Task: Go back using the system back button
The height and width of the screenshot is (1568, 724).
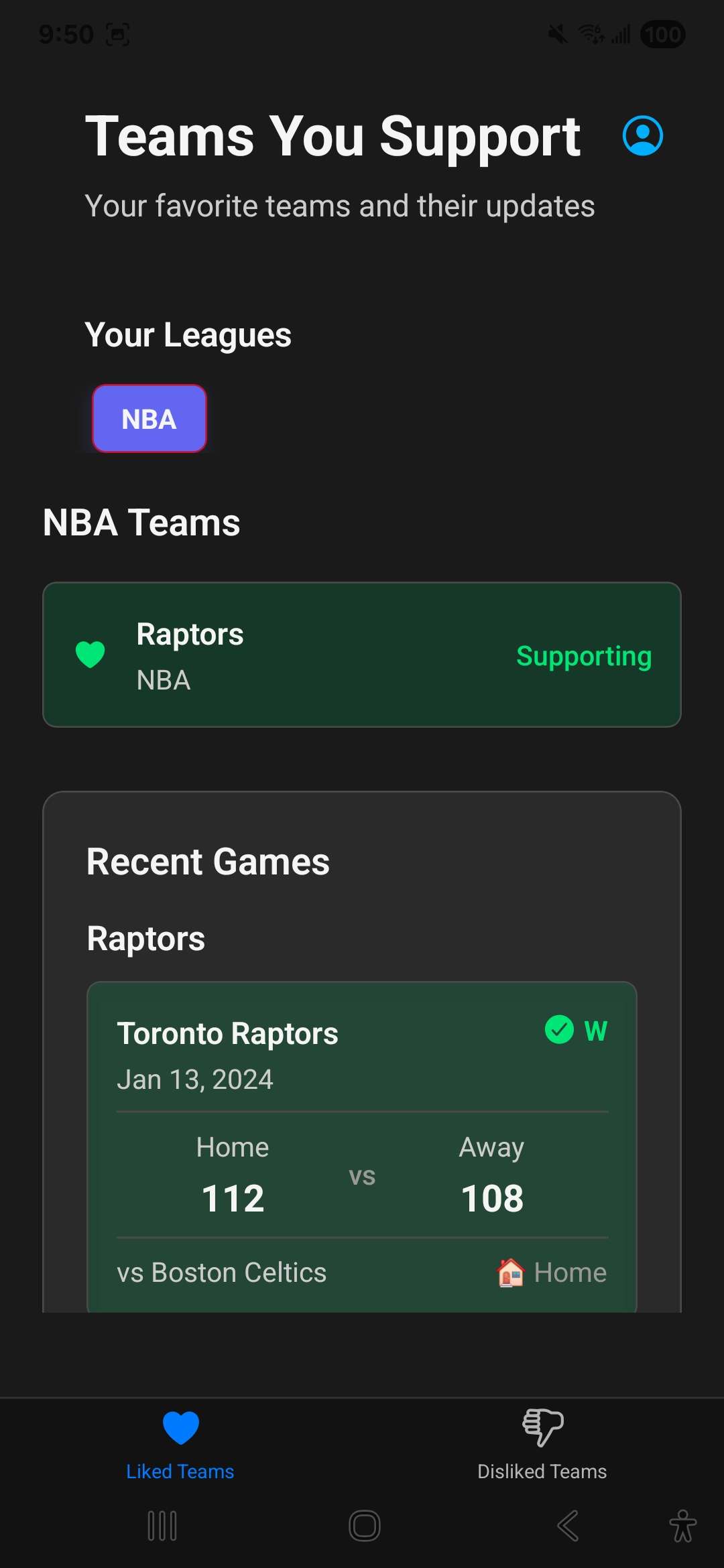Action: (568, 1526)
